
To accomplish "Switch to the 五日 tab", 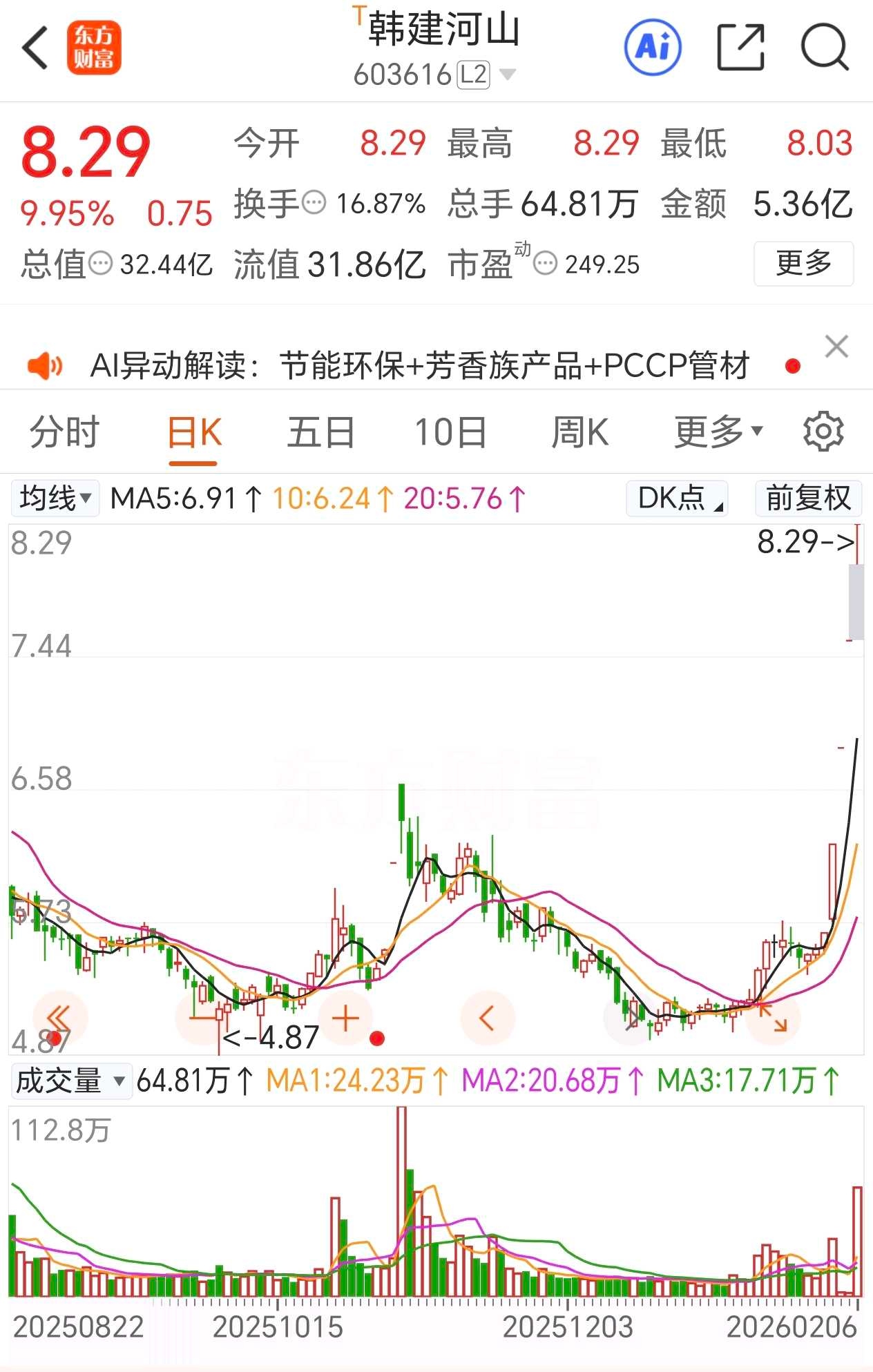I will pyautogui.click(x=321, y=433).
